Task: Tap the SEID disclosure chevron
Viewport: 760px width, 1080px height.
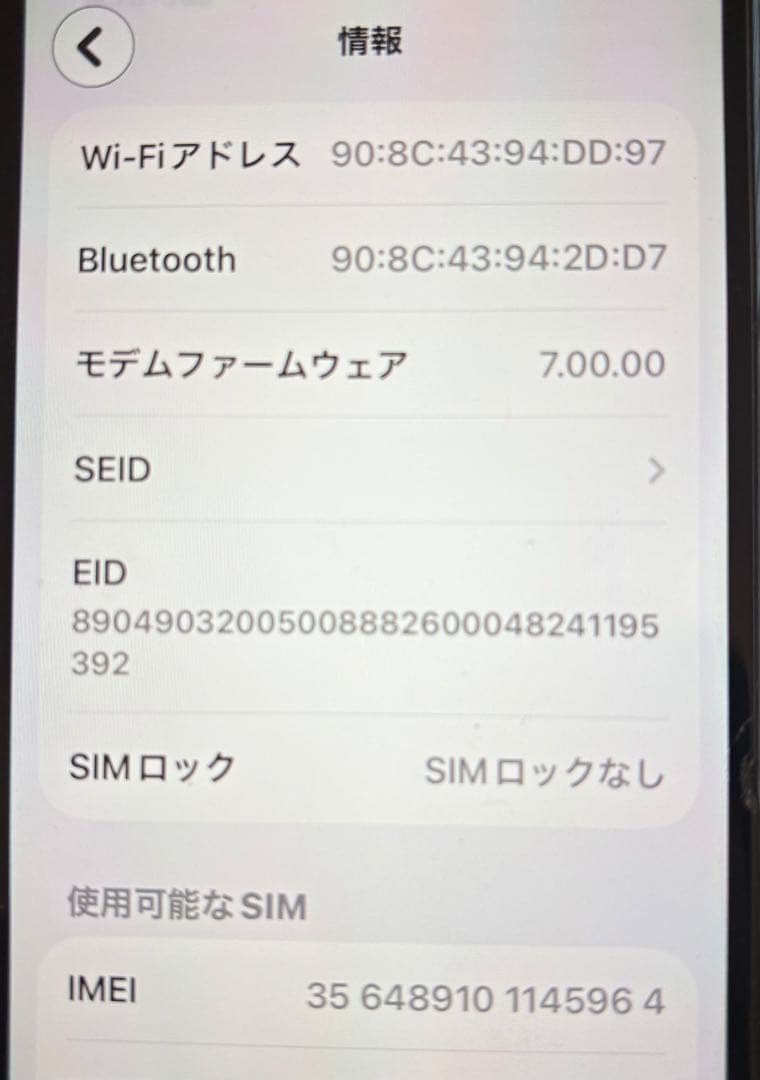Action: tap(657, 471)
